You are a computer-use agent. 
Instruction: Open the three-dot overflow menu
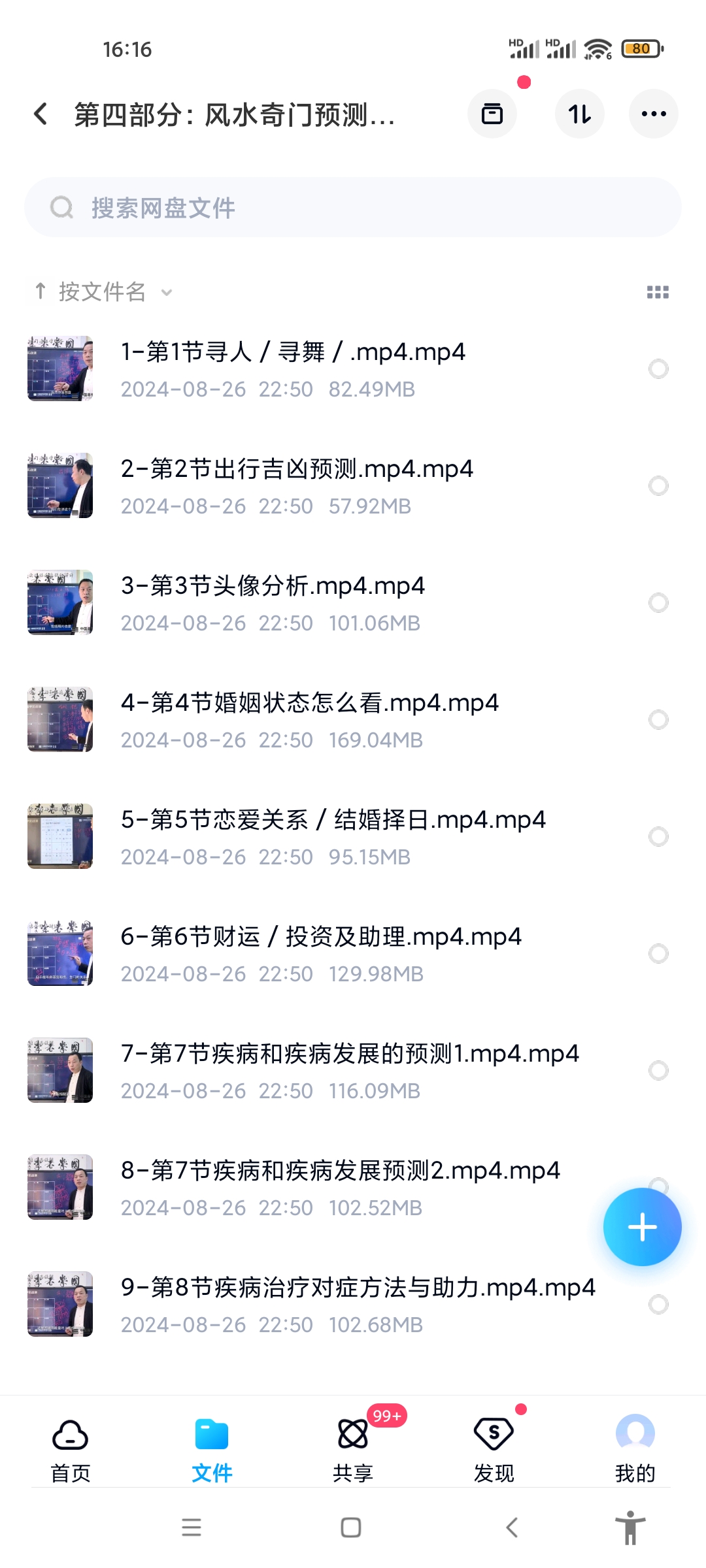click(654, 114)
